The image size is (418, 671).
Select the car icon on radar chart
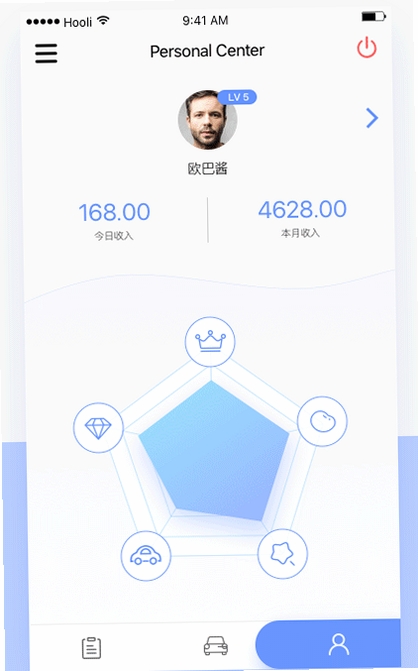146,555
